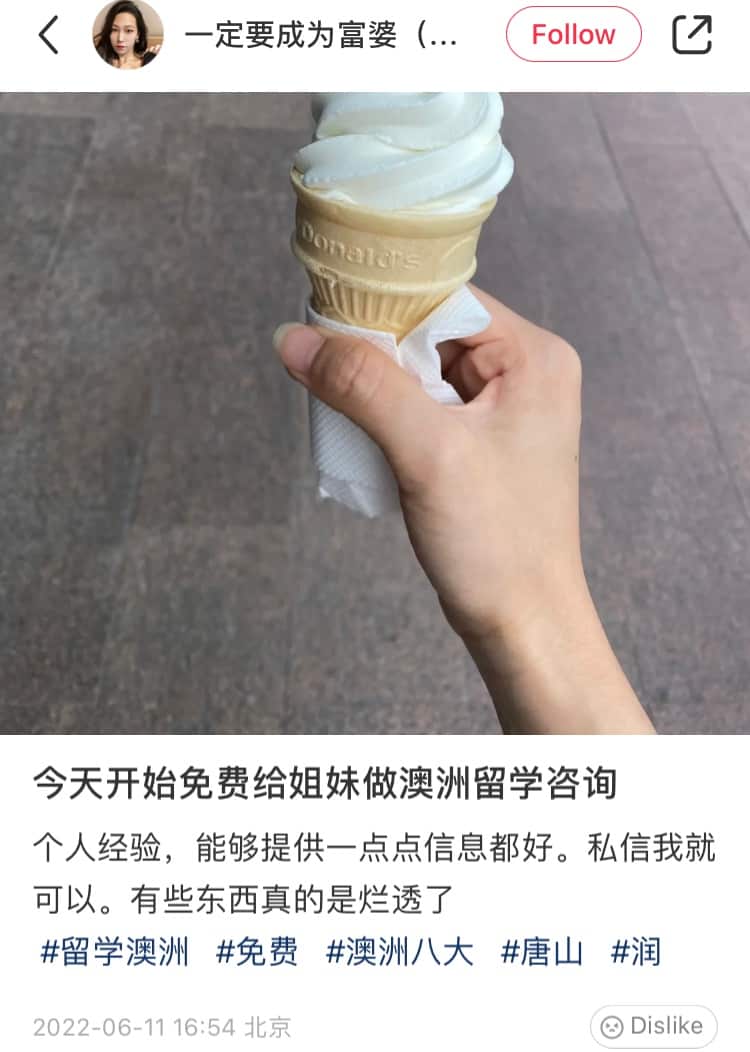
Task: Tap the Follow button
Action: 573,33
